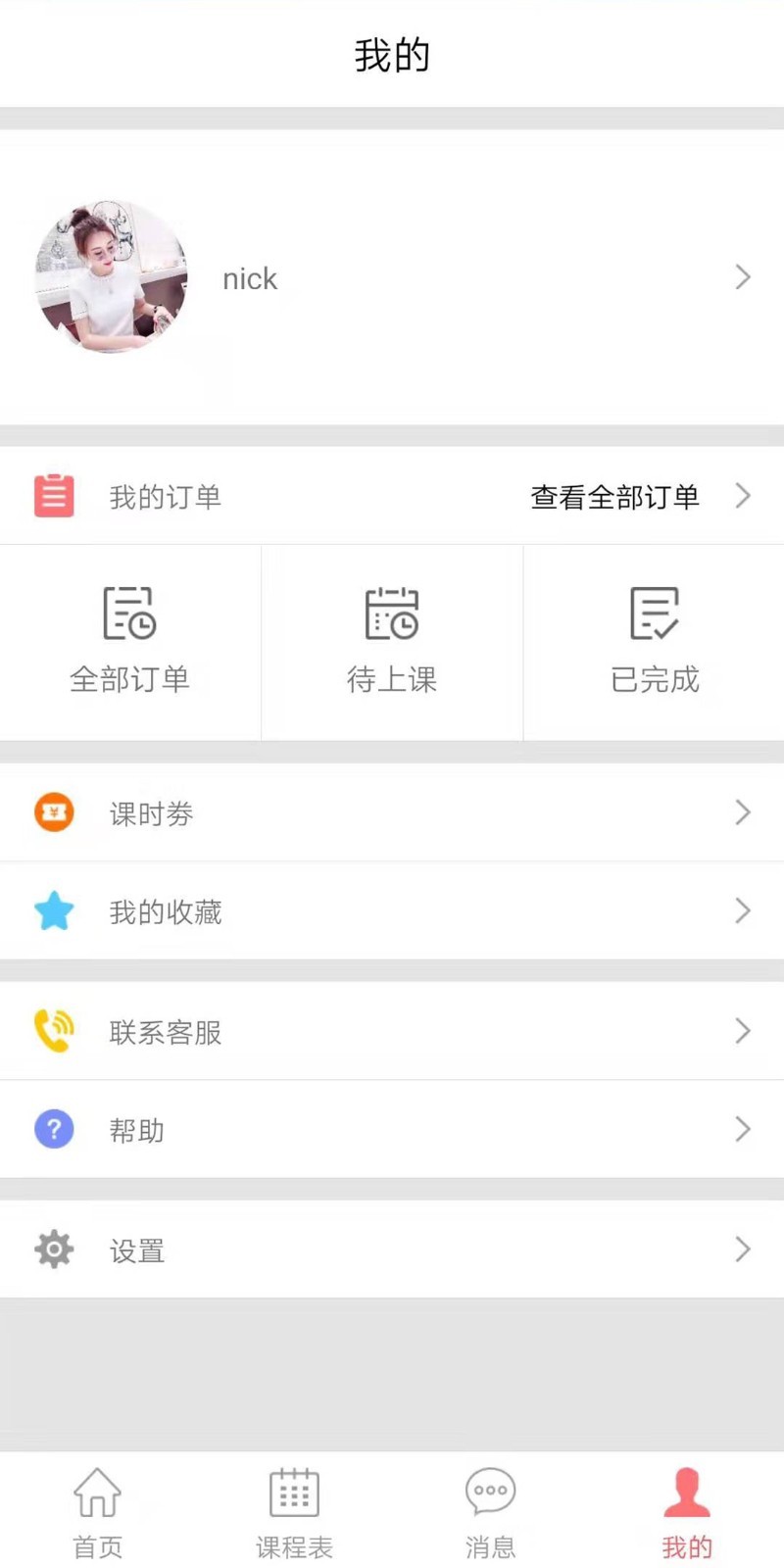Switch to the 首页 home tab
This screenshot has height=1568, width=784.
98,1512
